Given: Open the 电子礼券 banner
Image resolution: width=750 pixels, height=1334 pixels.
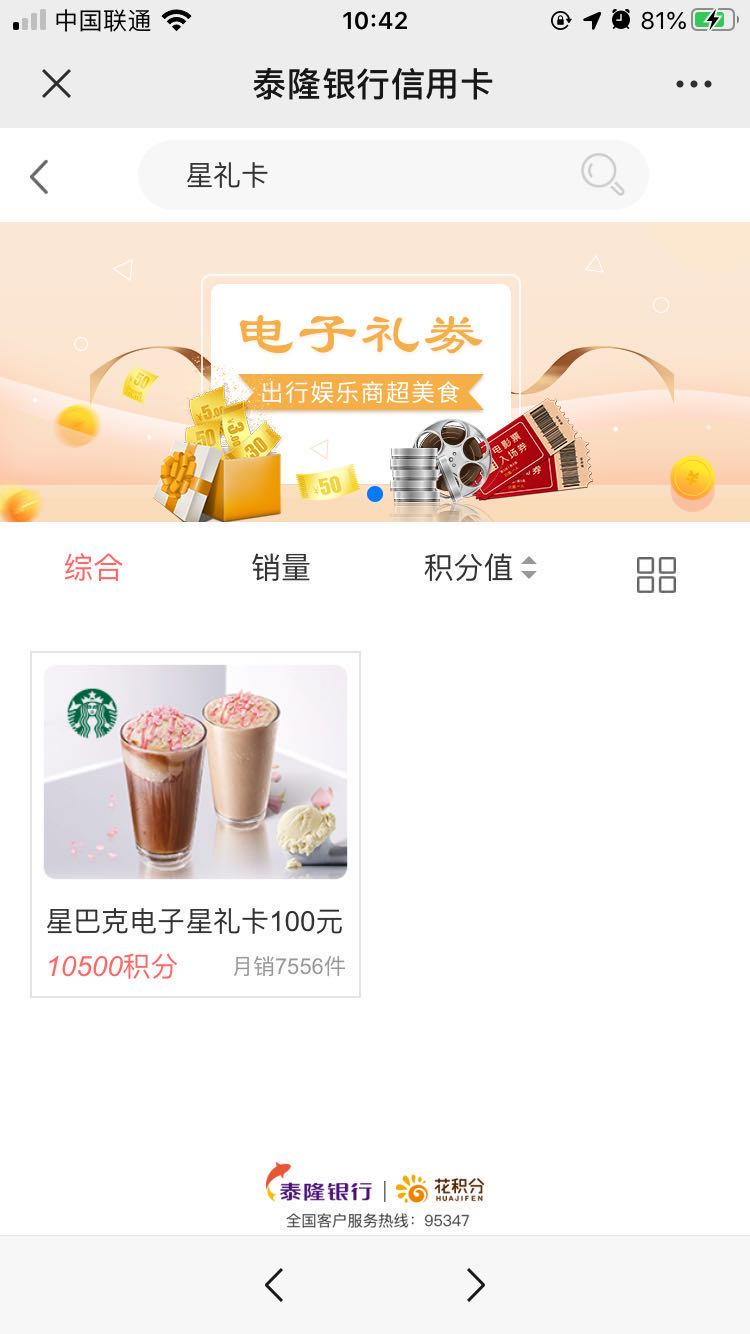Looking at the screenshot, I should tap(375, 372).
